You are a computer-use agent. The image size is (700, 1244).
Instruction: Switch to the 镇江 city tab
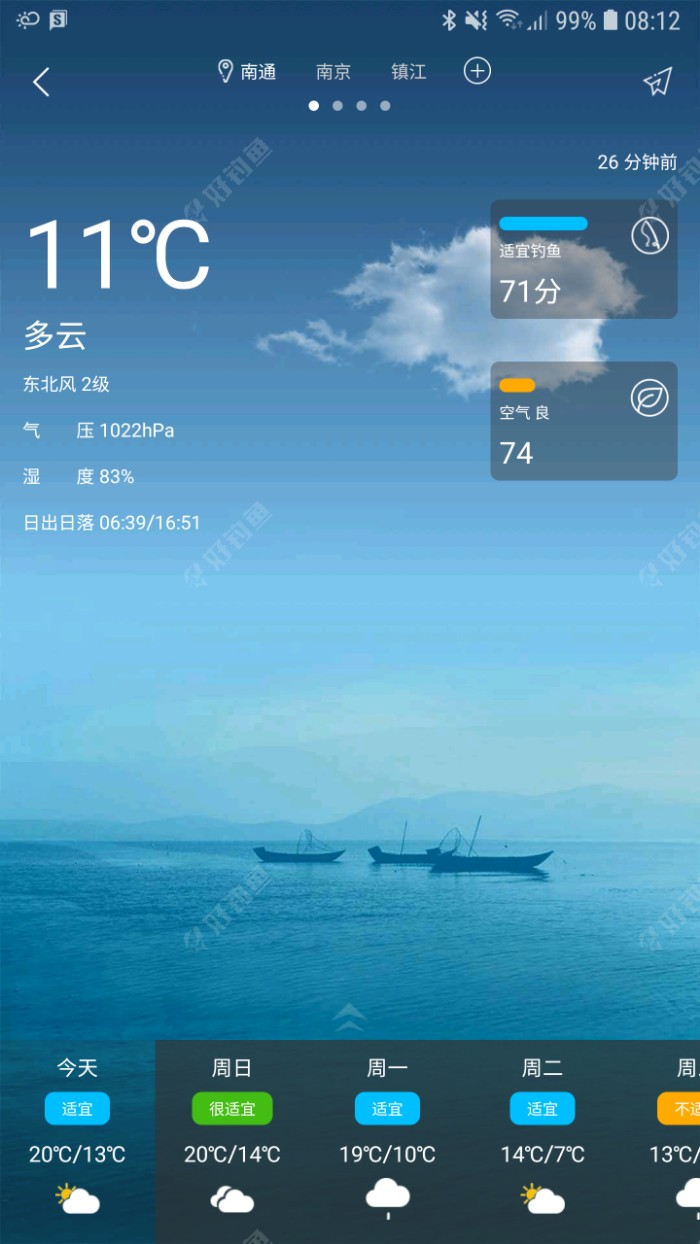(x=408, y=72)
